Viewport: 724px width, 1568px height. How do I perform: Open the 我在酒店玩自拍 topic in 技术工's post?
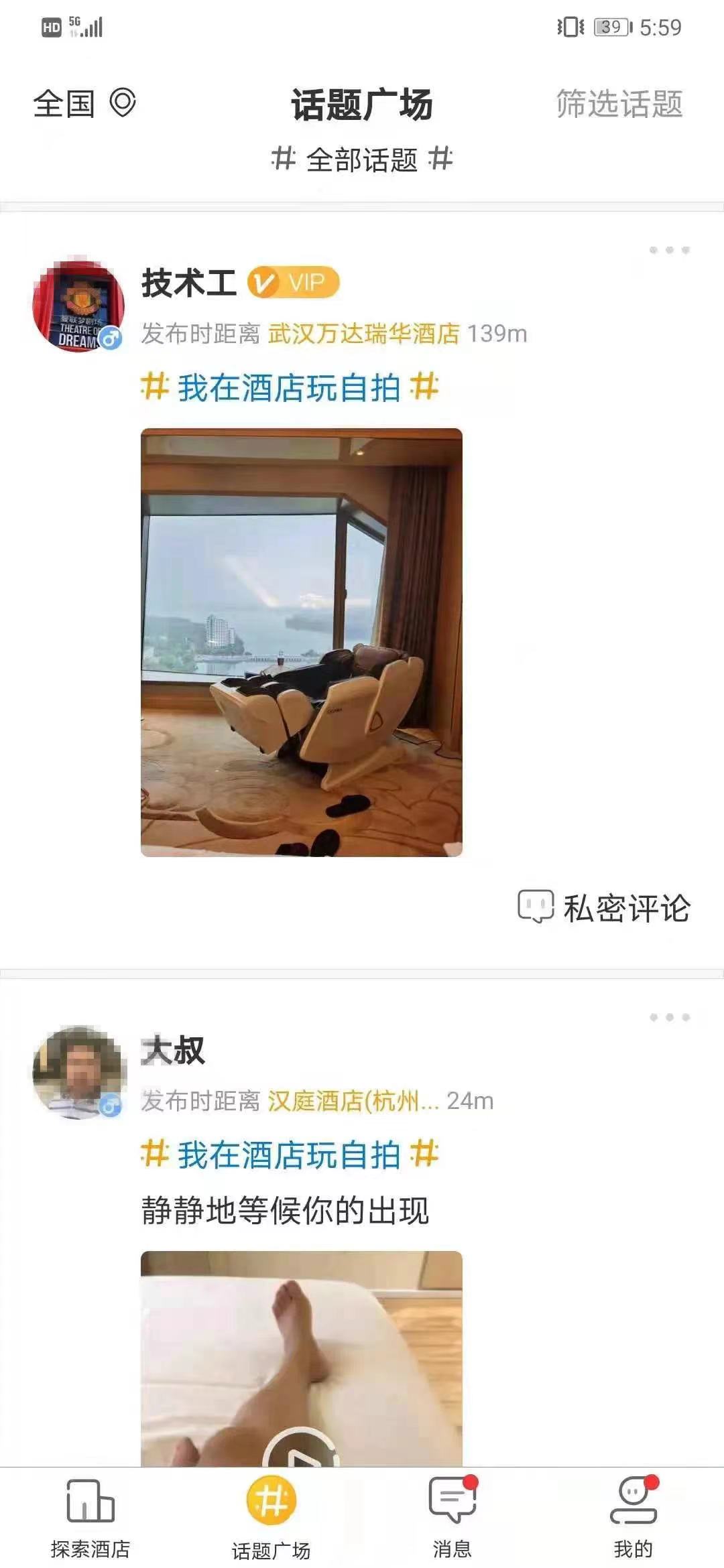[x=289, y=389]
